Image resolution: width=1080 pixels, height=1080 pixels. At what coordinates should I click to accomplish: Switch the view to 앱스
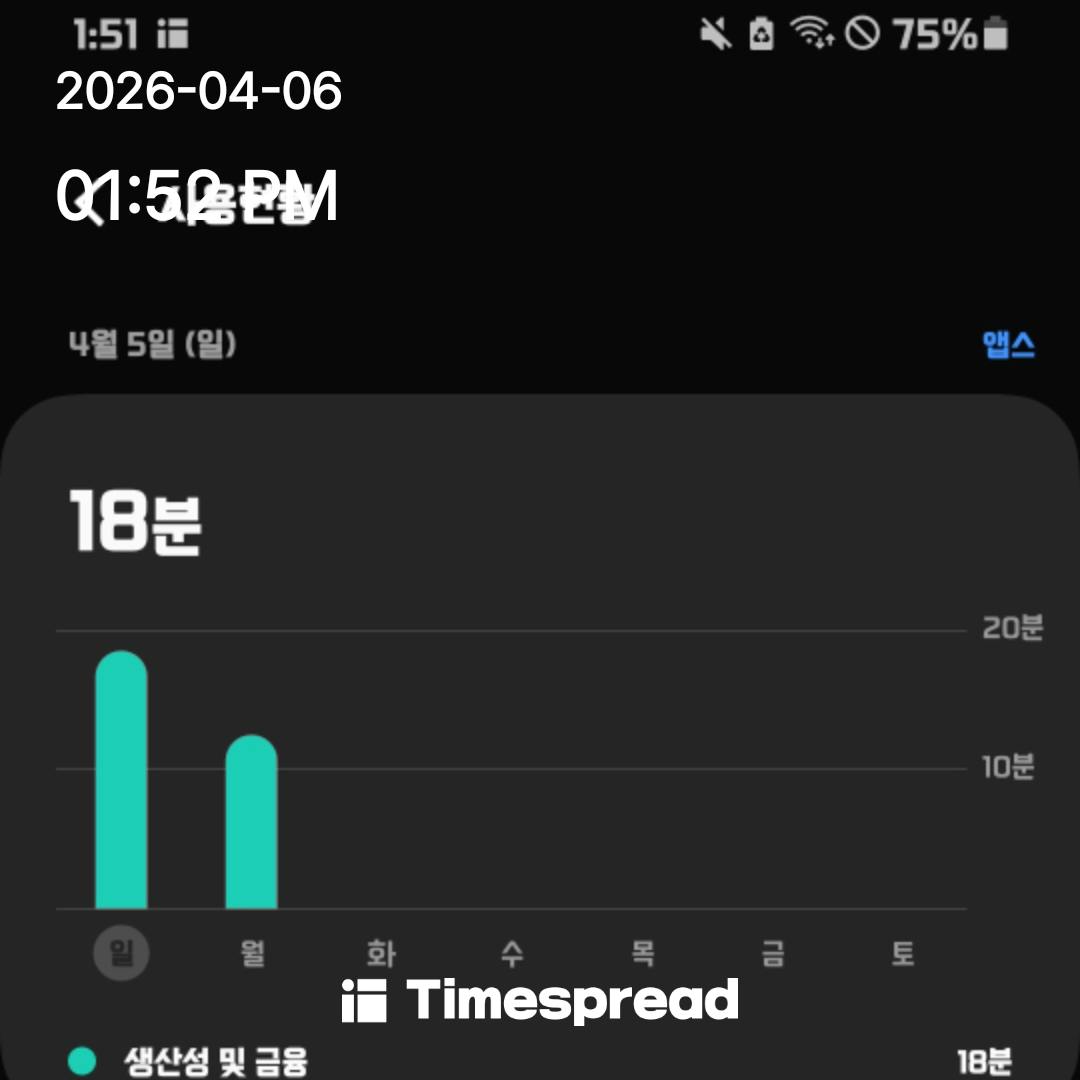[x=1008, y=345]
